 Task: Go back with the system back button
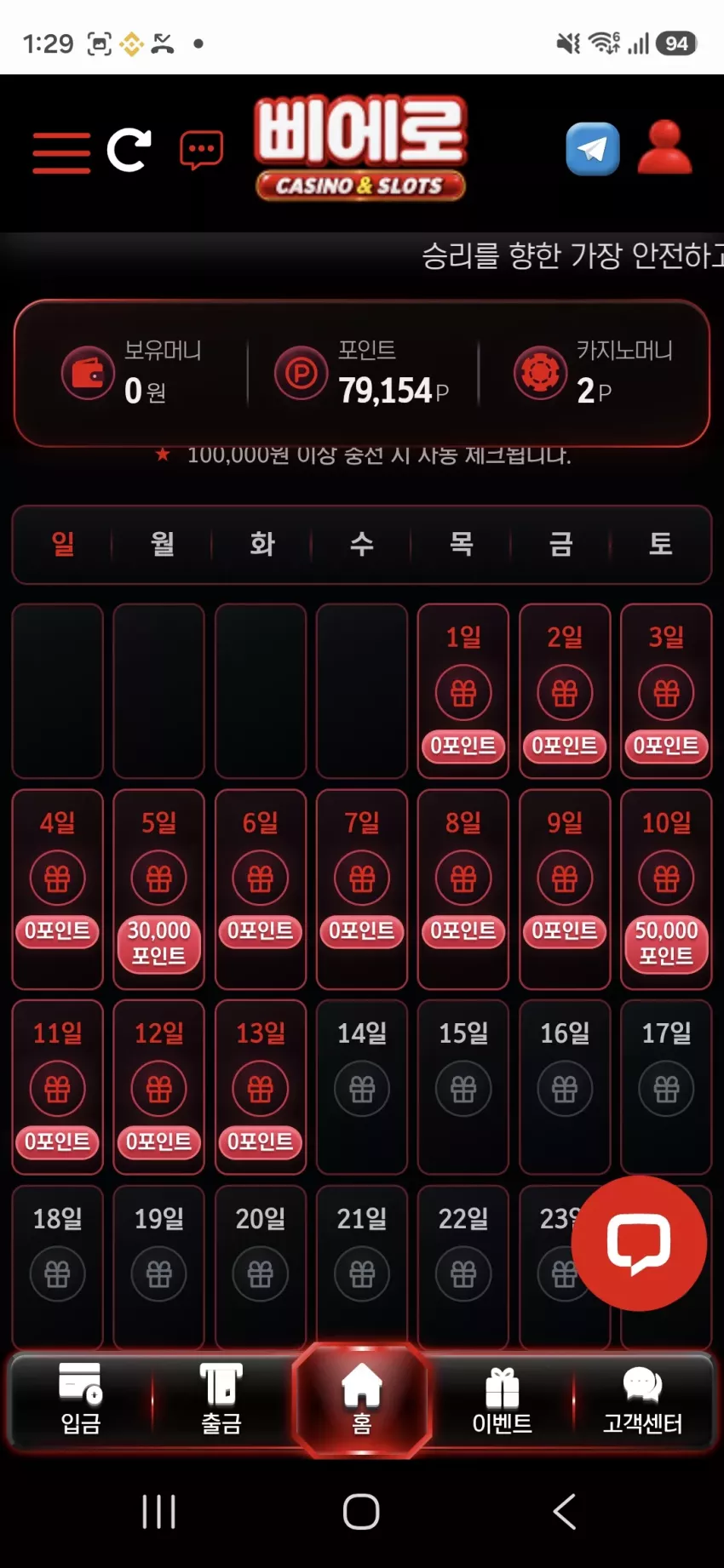click(x=564, y=1512)
